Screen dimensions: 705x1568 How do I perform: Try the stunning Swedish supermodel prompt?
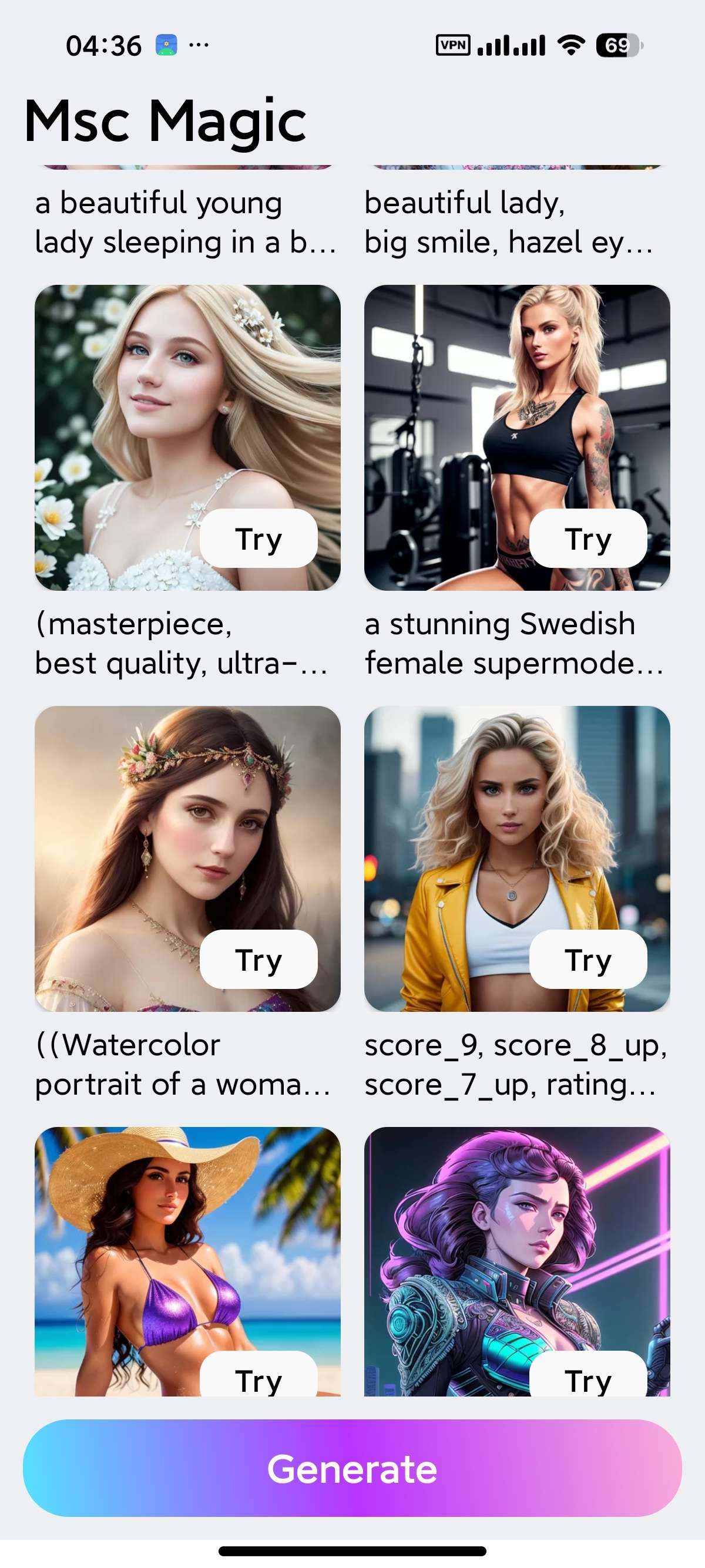(x=588, y=539)
